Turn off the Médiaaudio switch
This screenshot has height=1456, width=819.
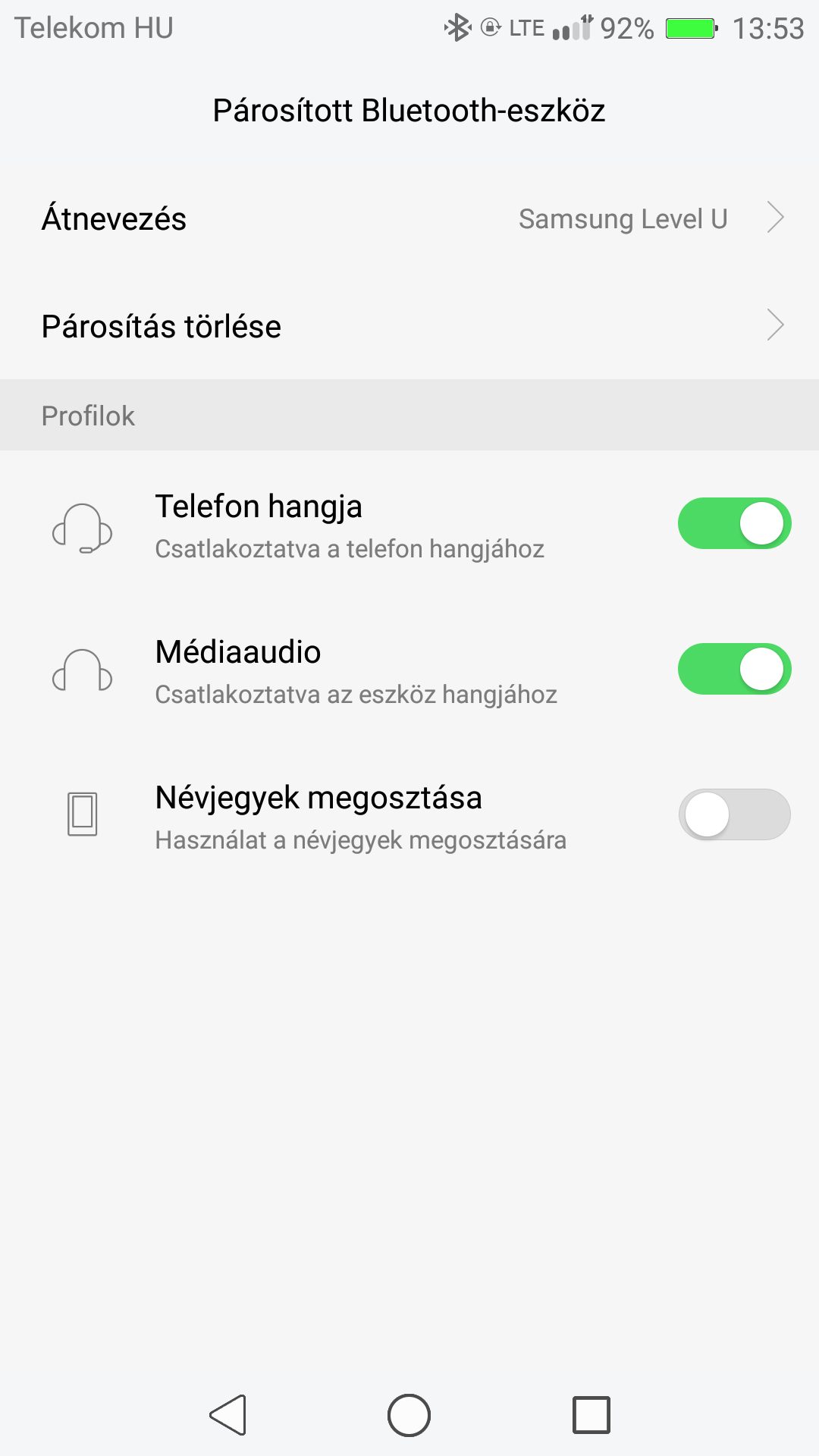click(734, 669)
